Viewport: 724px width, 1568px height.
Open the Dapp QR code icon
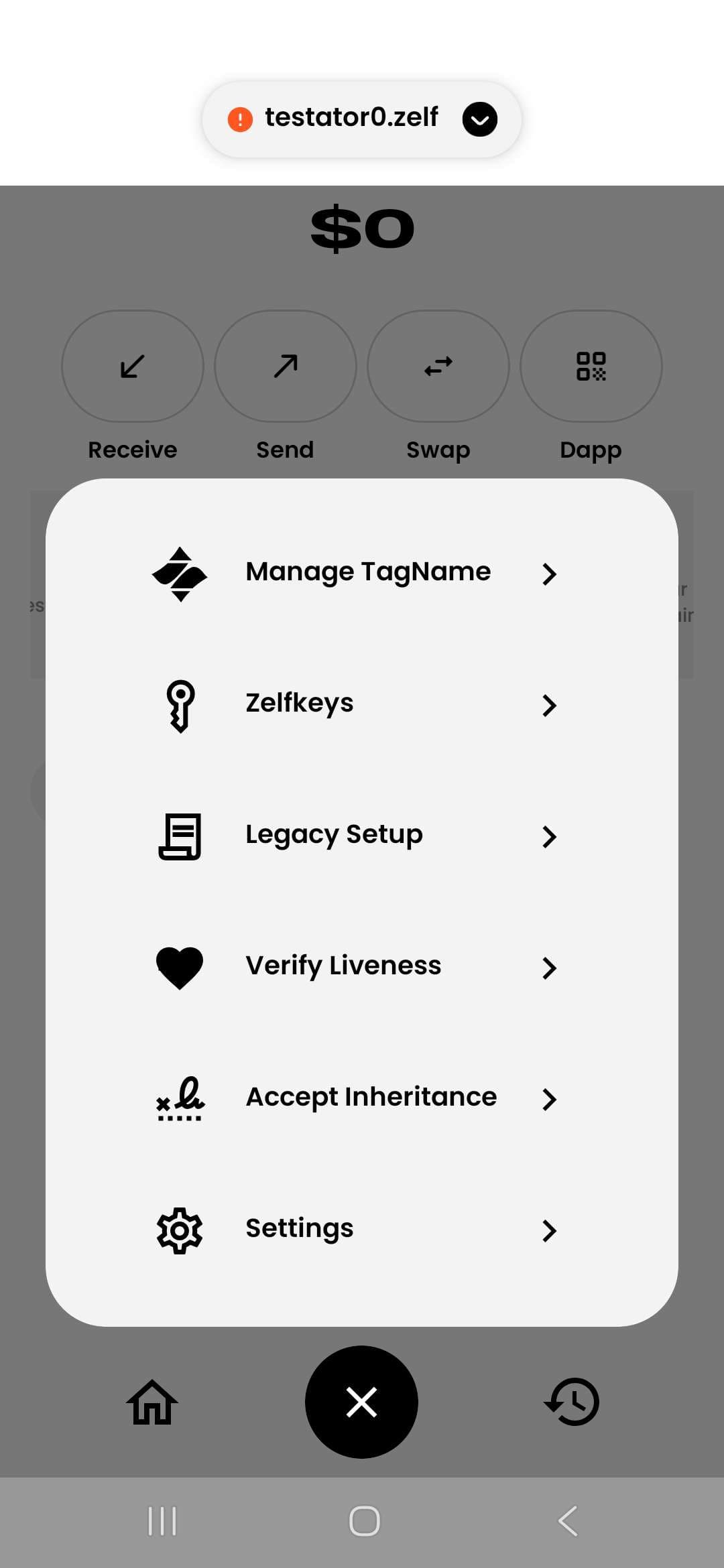coord(591,366)
